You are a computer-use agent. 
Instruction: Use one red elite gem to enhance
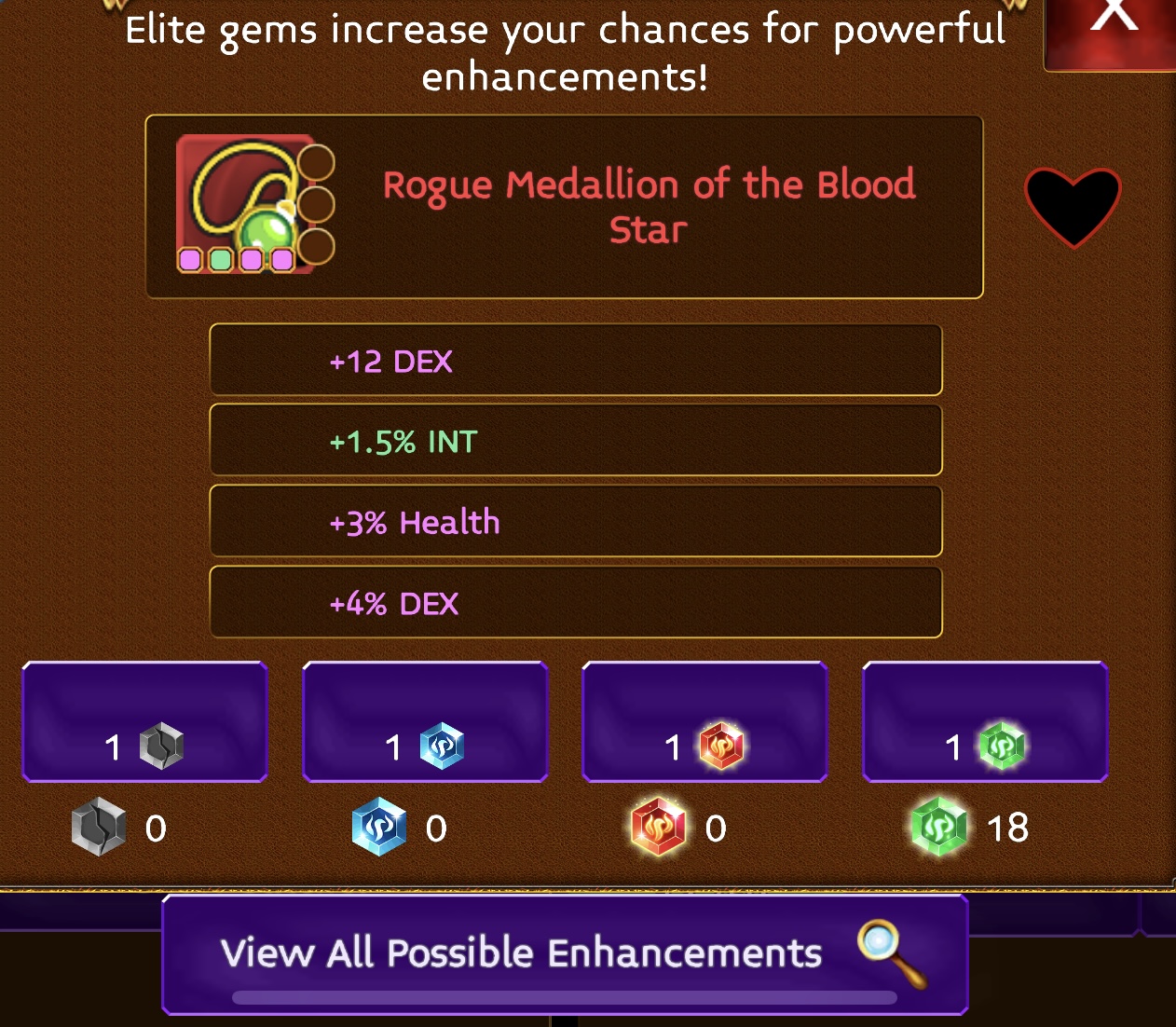704,722
